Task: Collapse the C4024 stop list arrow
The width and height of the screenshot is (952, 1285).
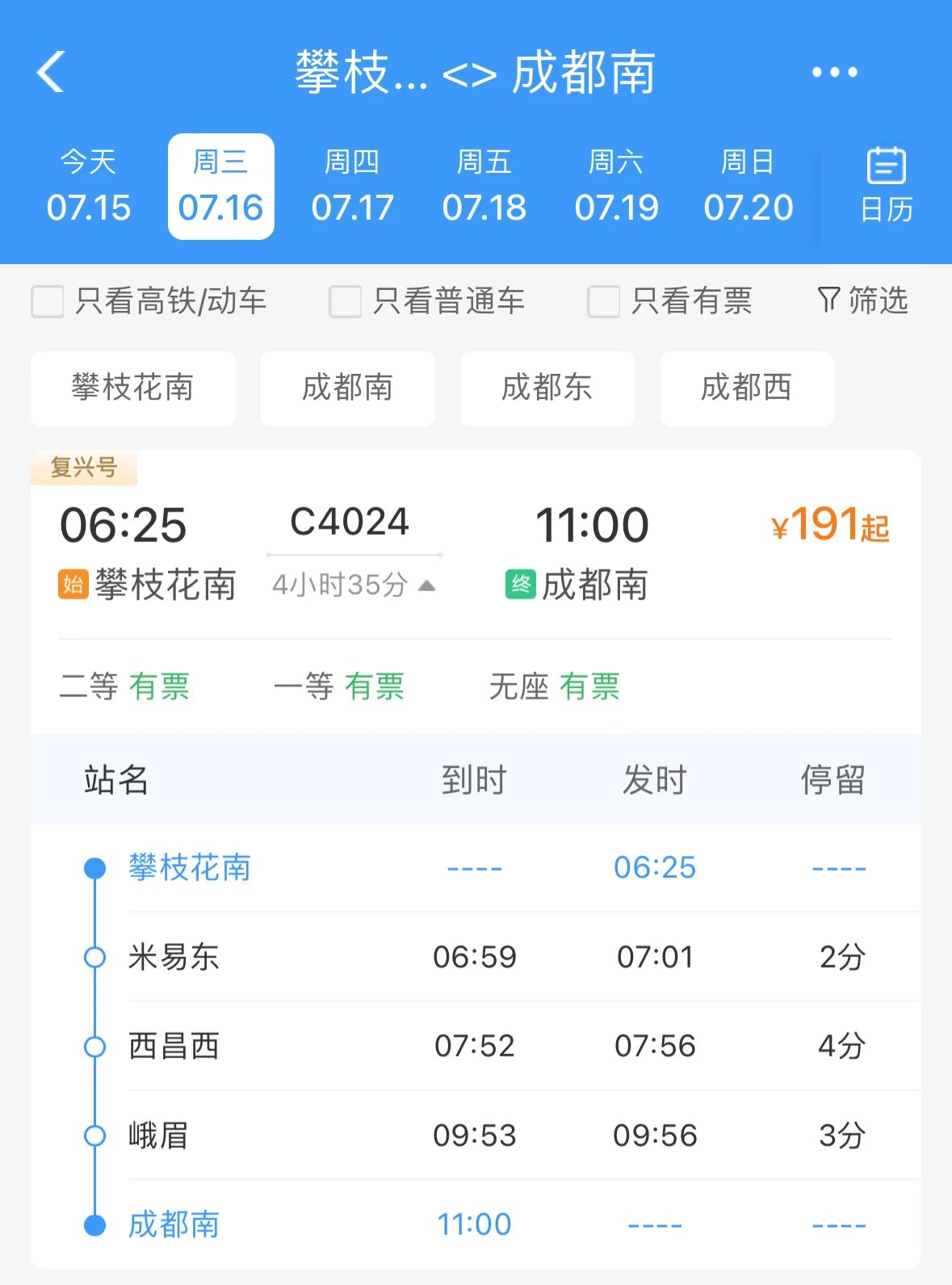Action: [427, 586]
